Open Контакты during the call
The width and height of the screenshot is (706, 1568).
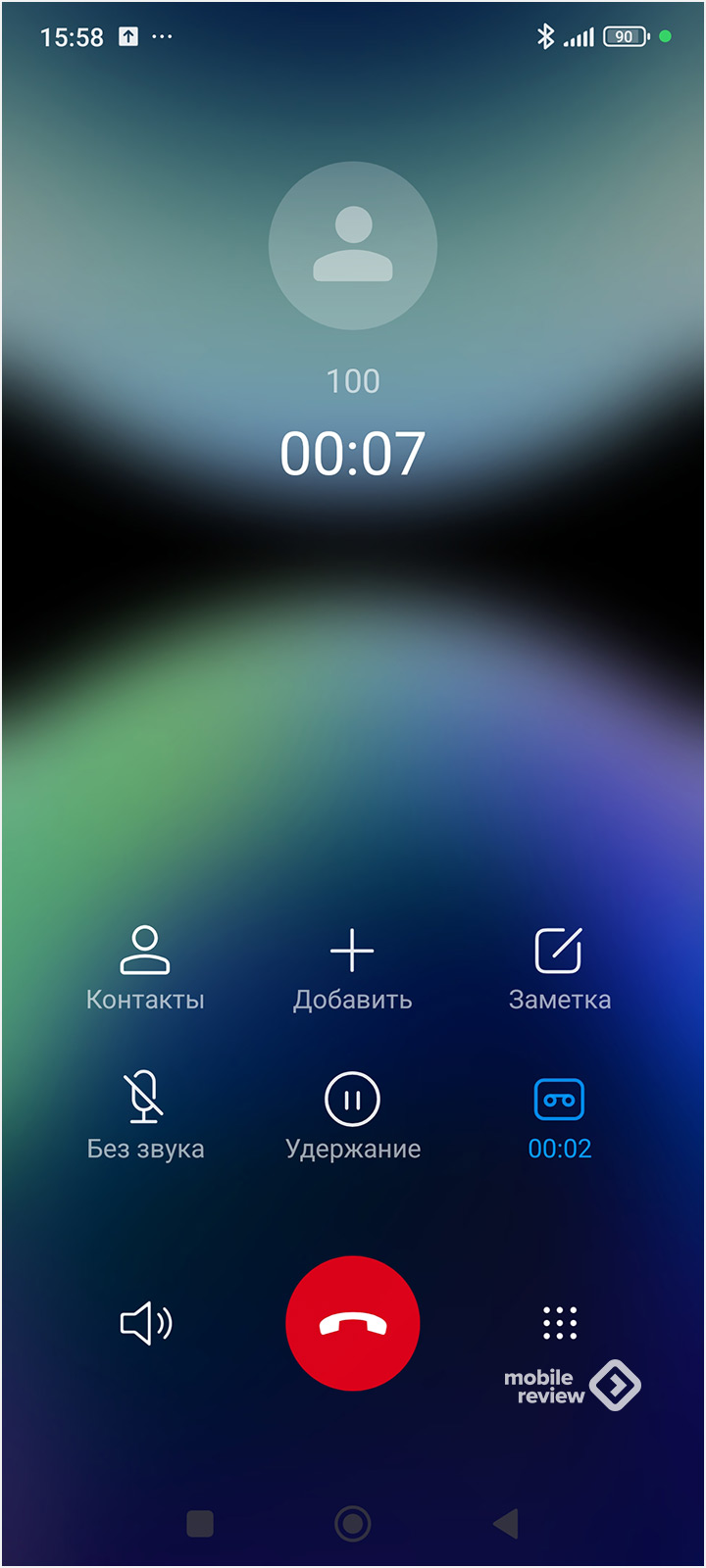[x=145, y=967]
